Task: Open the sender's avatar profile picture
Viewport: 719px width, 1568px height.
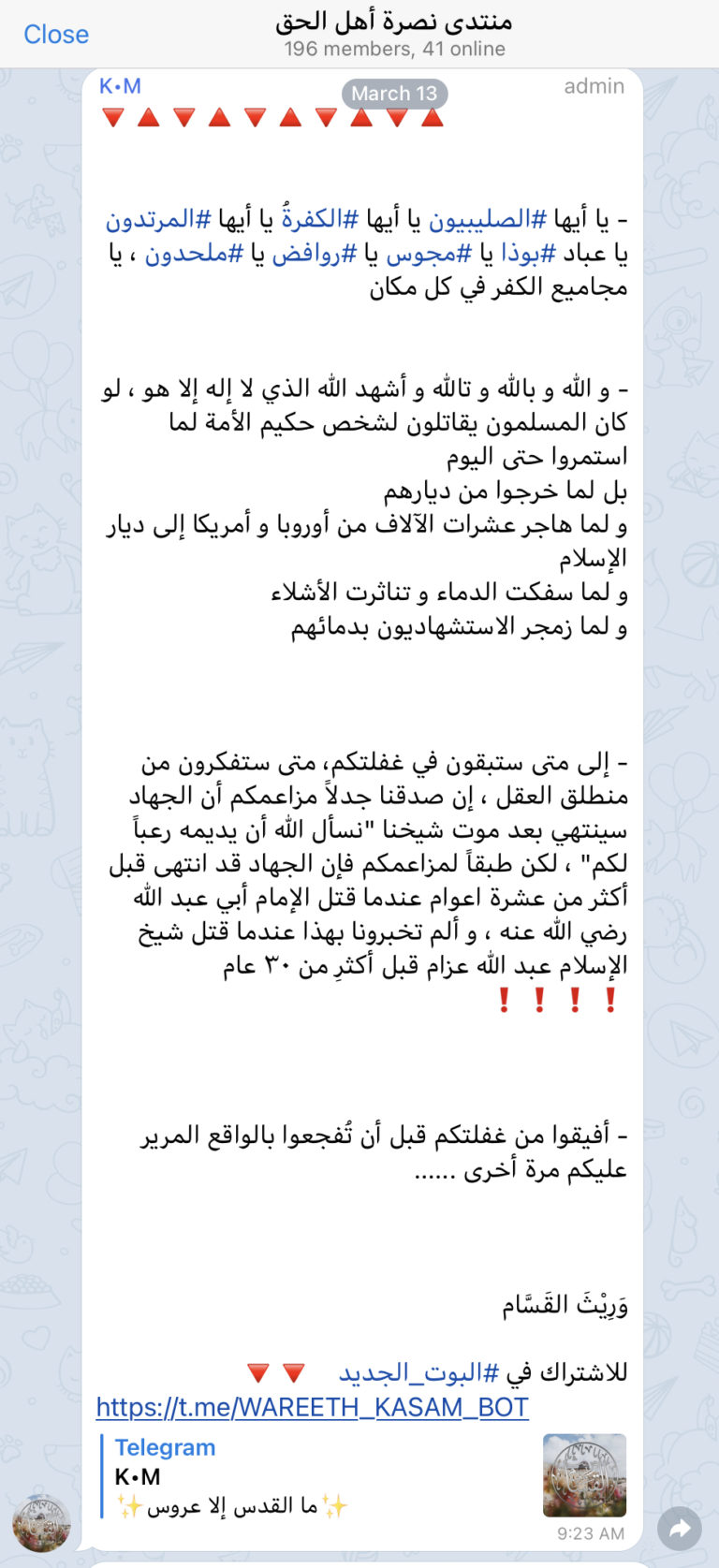Action: point(41,1523)
